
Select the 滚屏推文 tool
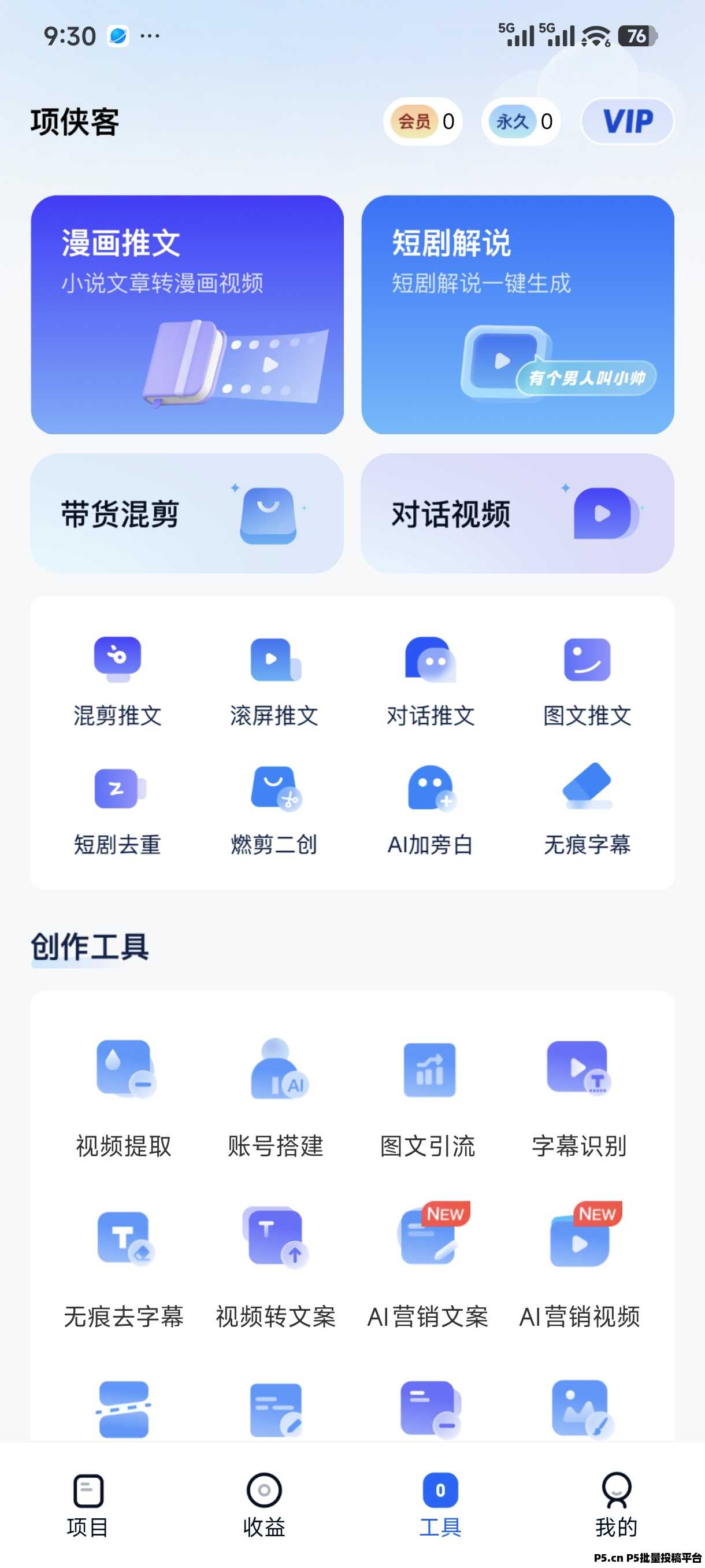tap(274, 682)
